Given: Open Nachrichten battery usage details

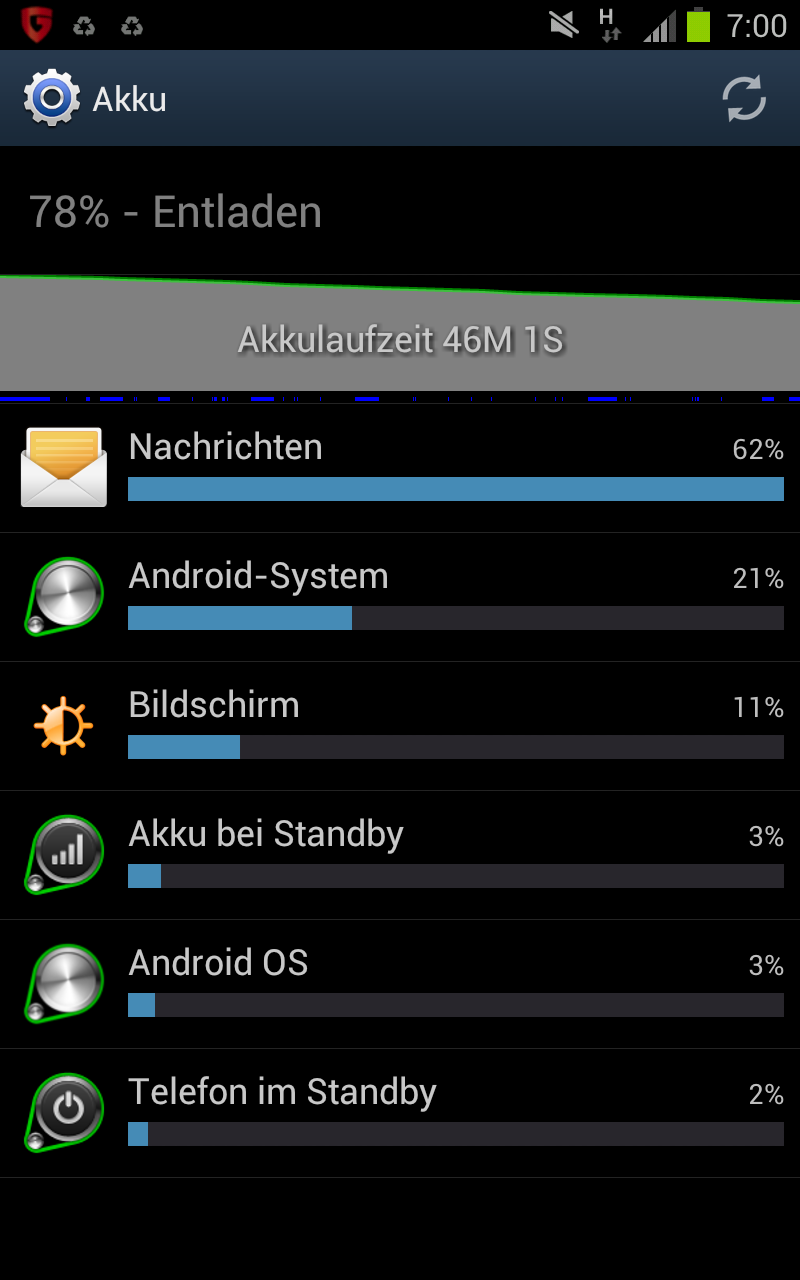Looking at the screenshot, I should click(400, 467).
